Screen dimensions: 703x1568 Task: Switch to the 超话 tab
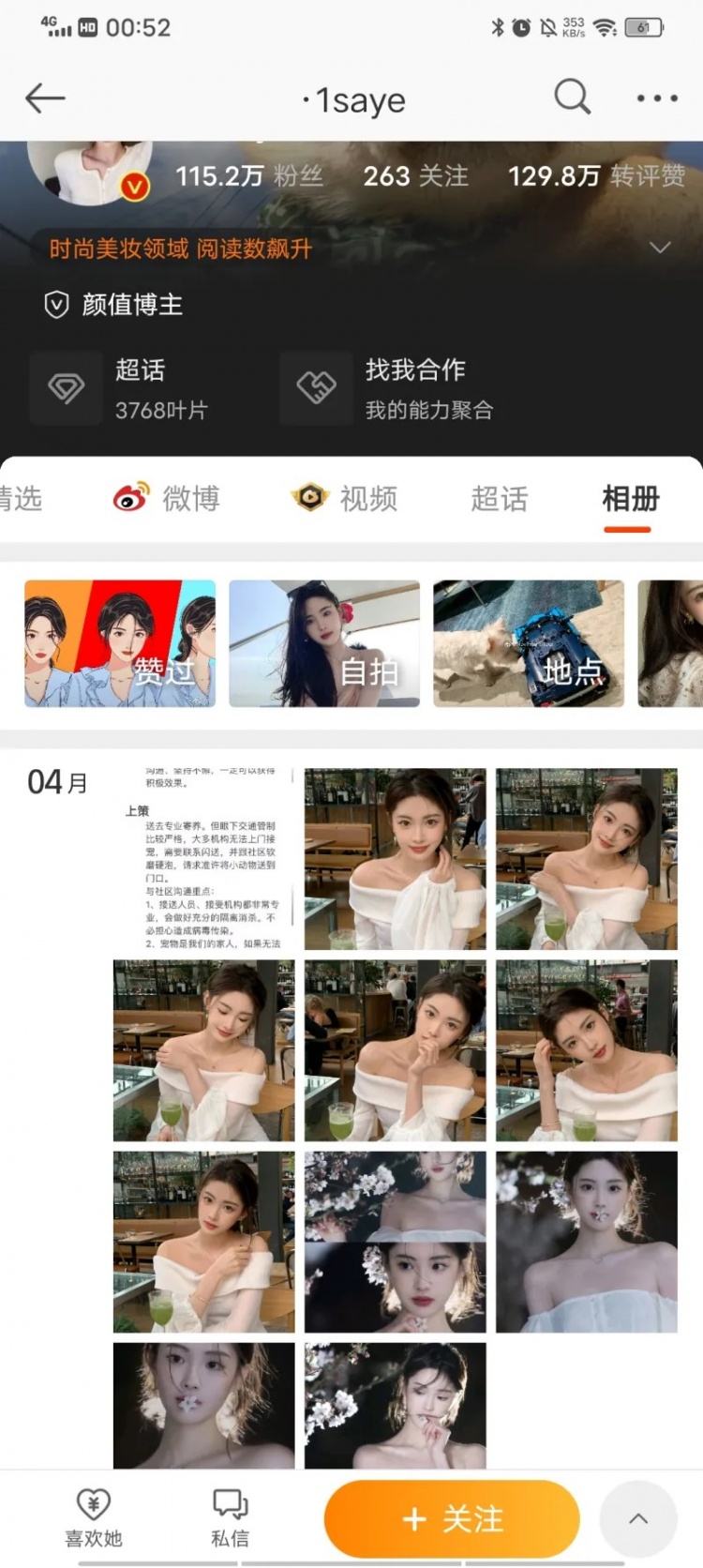pyautogui.click(x=499, y=498)
